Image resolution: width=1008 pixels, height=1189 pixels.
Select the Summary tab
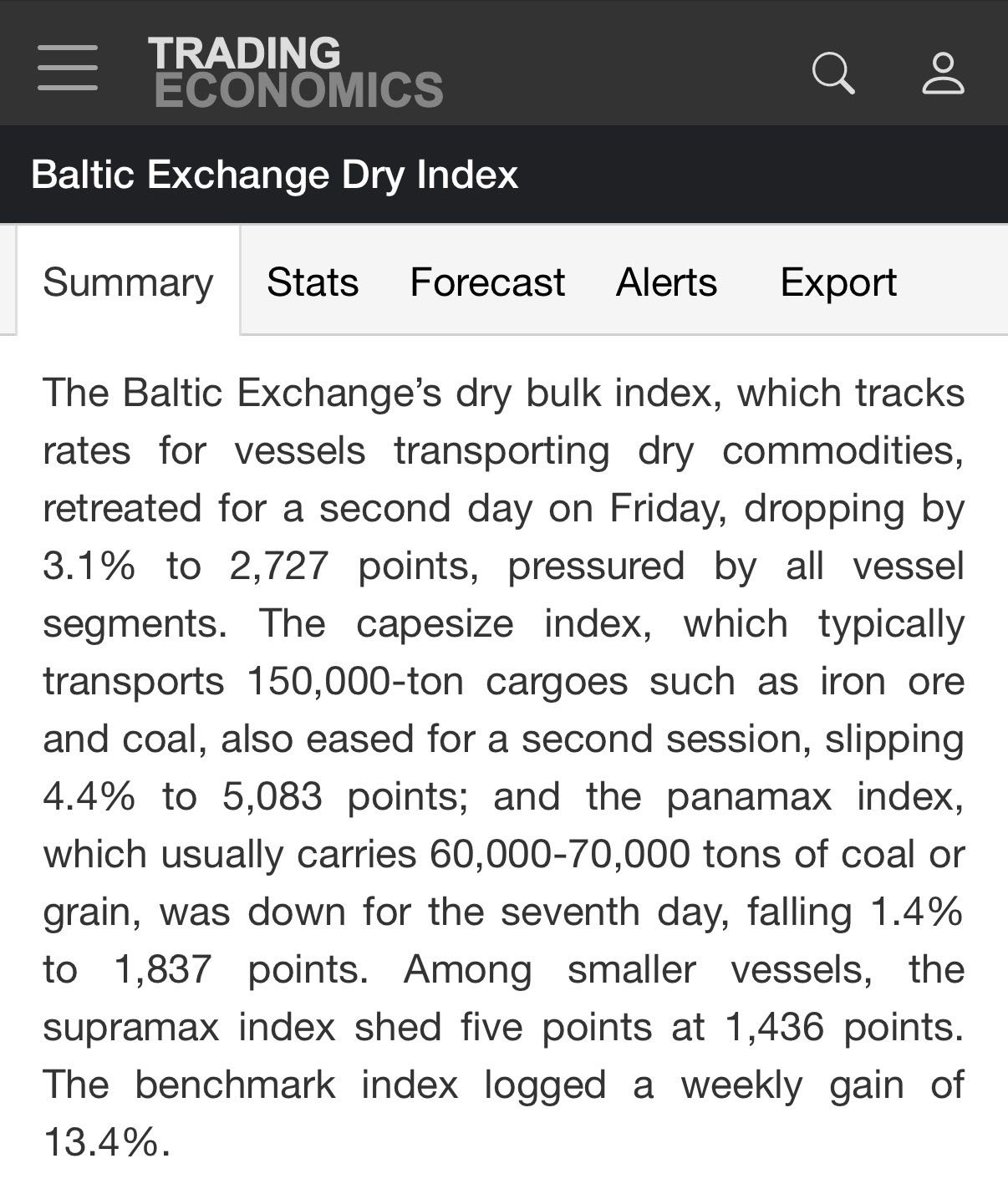click(x=128, y=282)
